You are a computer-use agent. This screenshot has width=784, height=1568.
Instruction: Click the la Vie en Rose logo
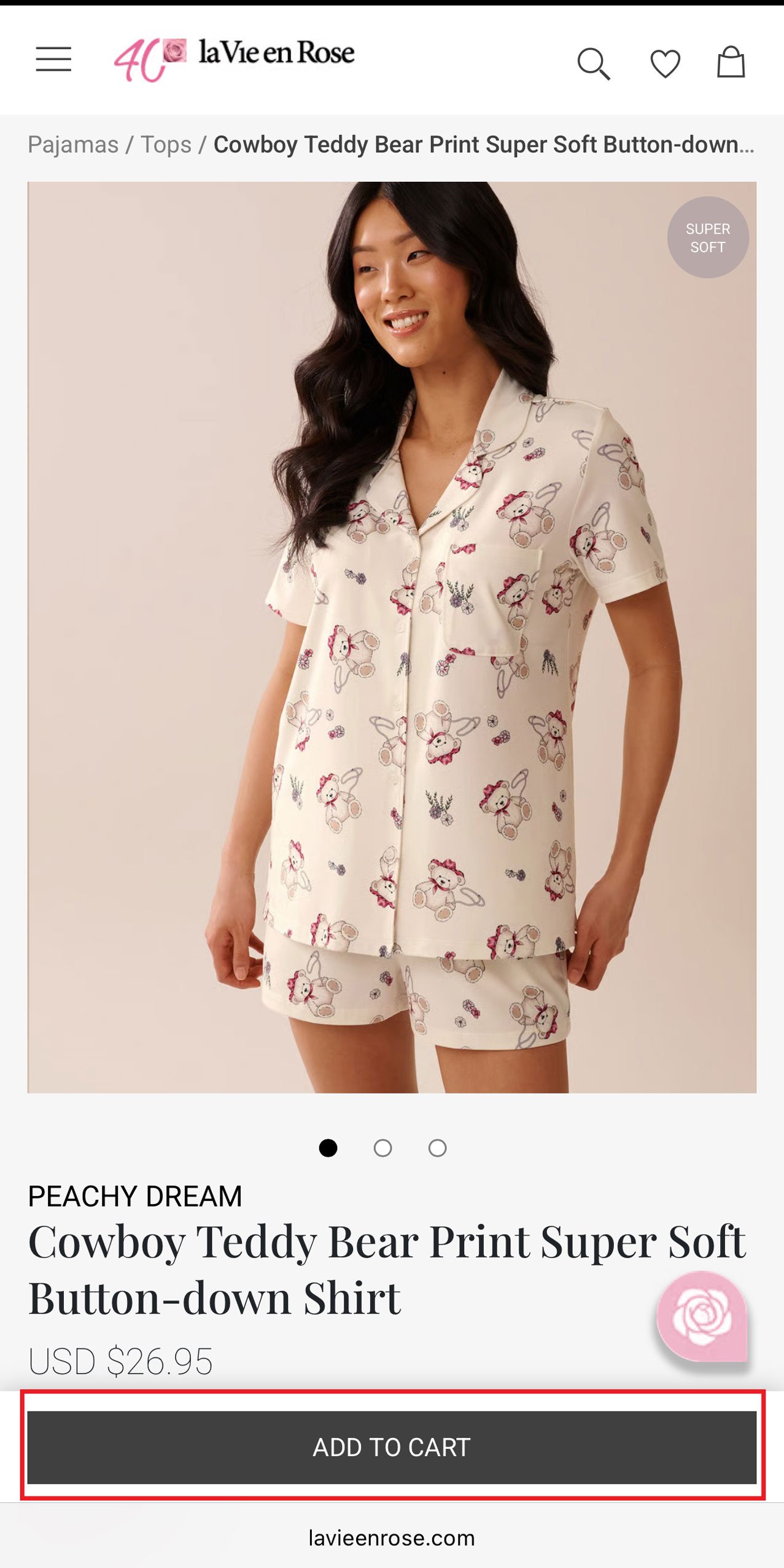coord(274,52)
